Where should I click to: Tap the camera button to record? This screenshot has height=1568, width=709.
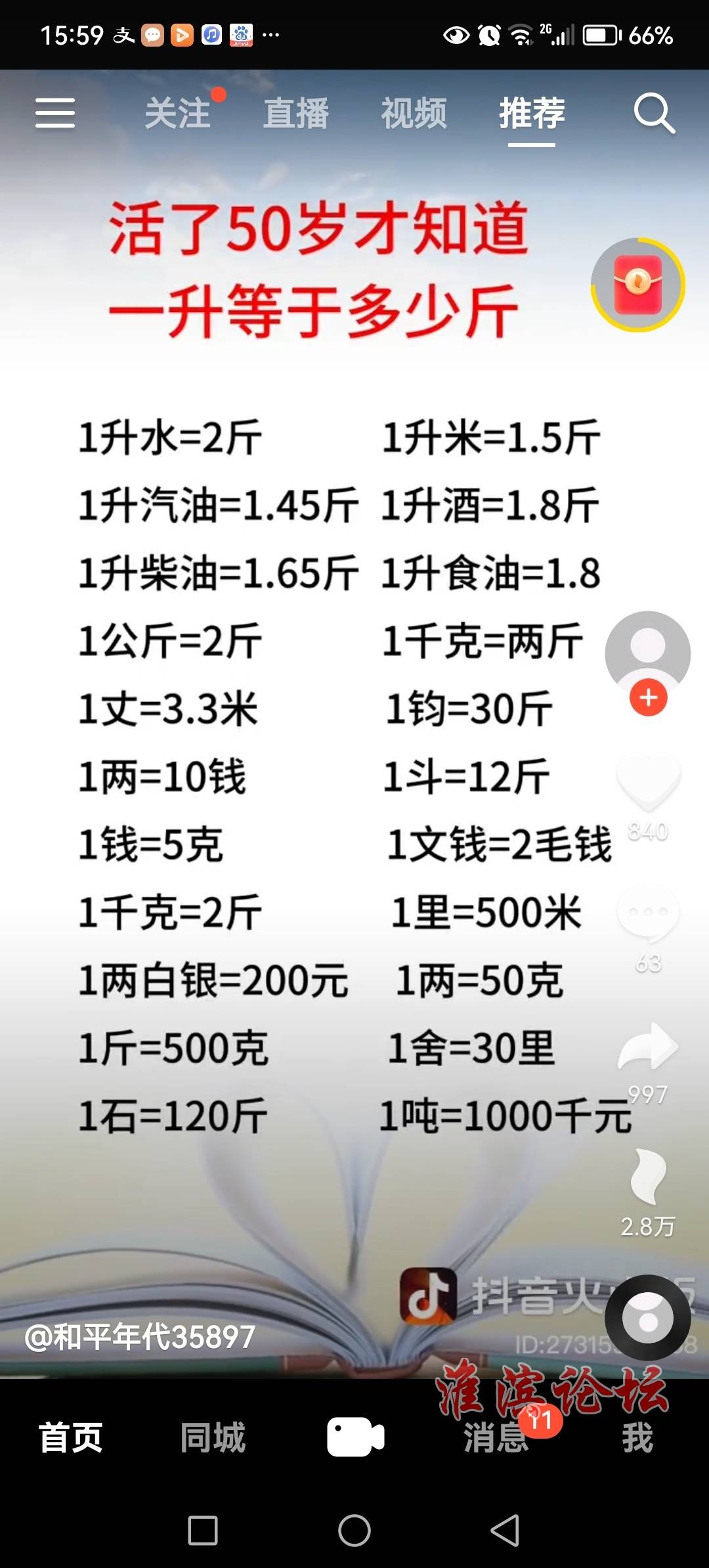[x=355, y=1437]
